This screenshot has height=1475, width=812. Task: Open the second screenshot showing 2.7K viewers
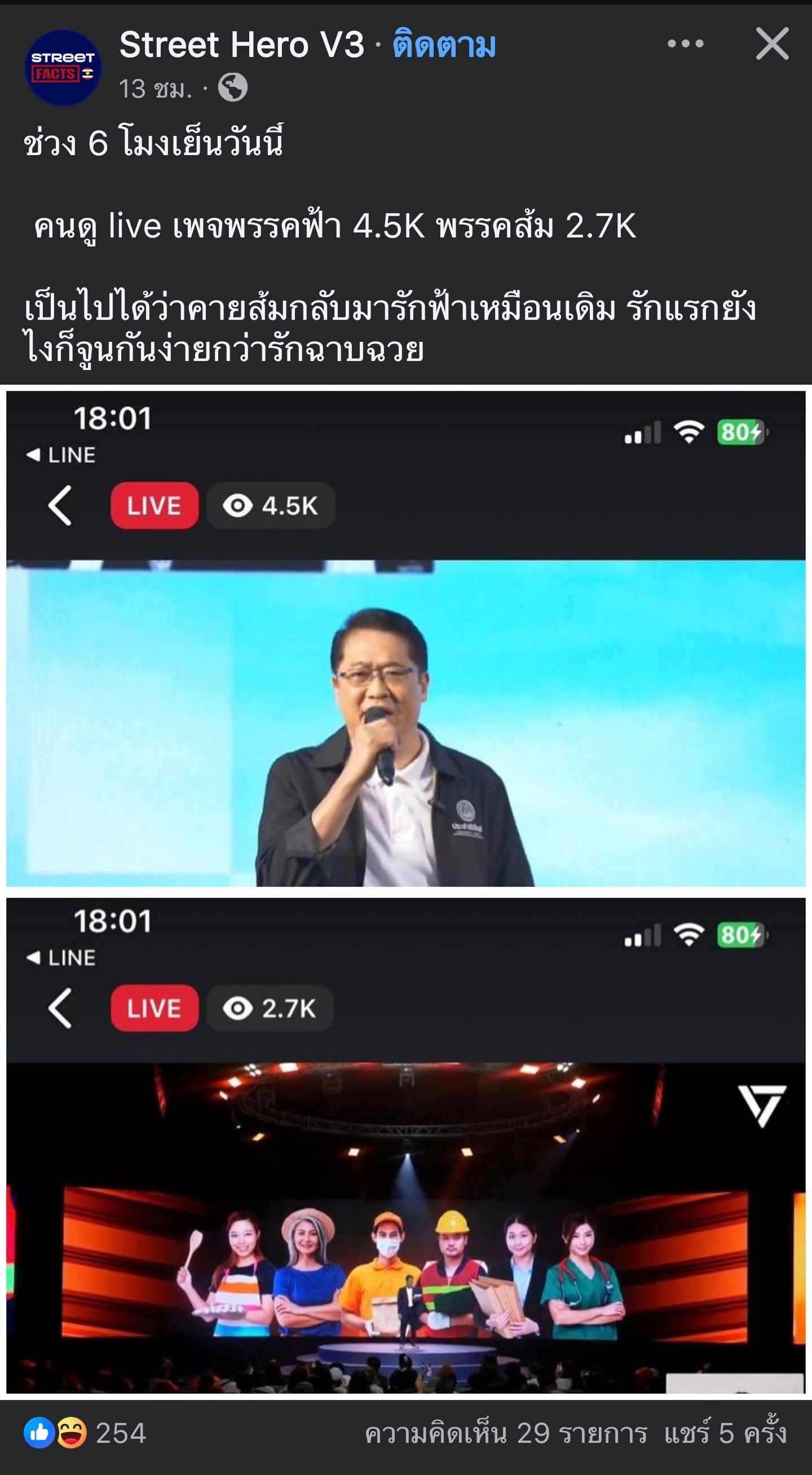pos(405,1145)
